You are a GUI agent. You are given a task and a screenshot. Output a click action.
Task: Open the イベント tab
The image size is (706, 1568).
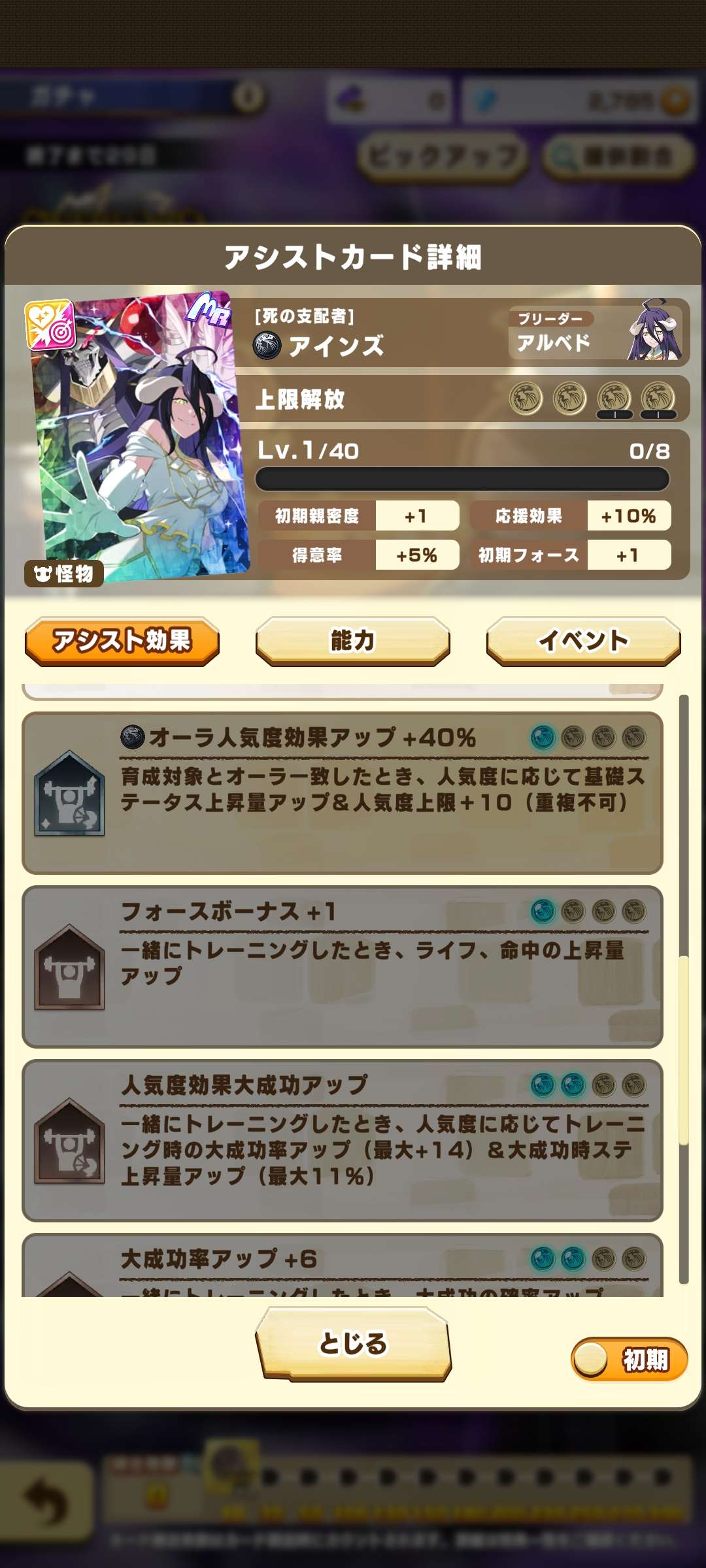(x=583, y=641)
